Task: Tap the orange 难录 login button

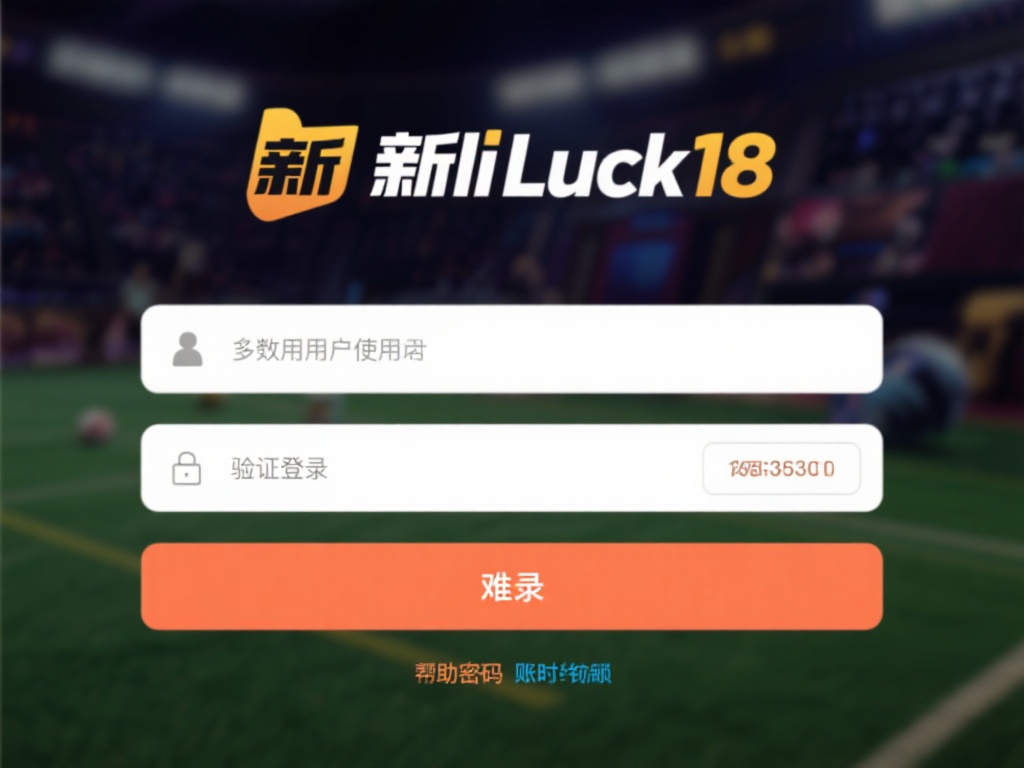Action: [x=511, y=587]
